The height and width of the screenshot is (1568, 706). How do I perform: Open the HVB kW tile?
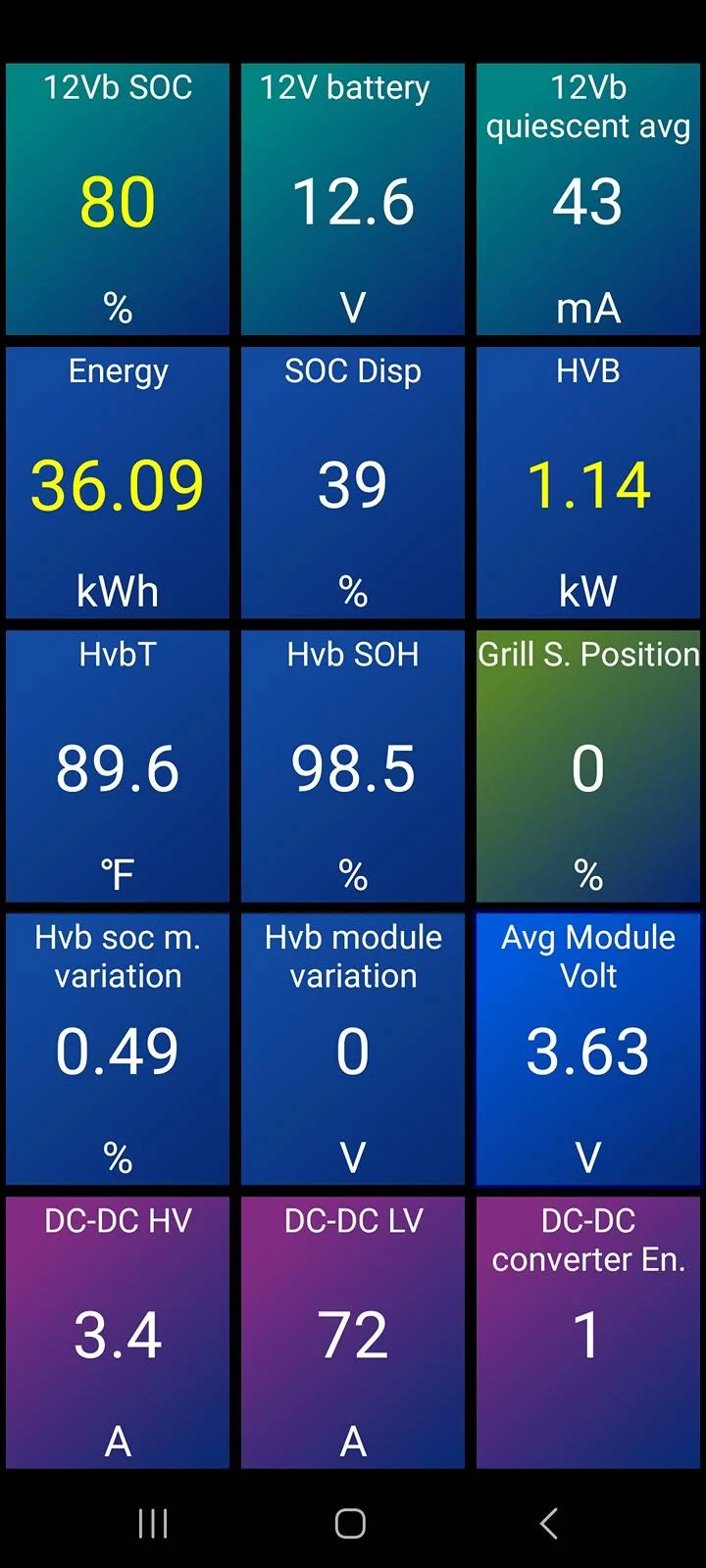[x=588, y=483]
